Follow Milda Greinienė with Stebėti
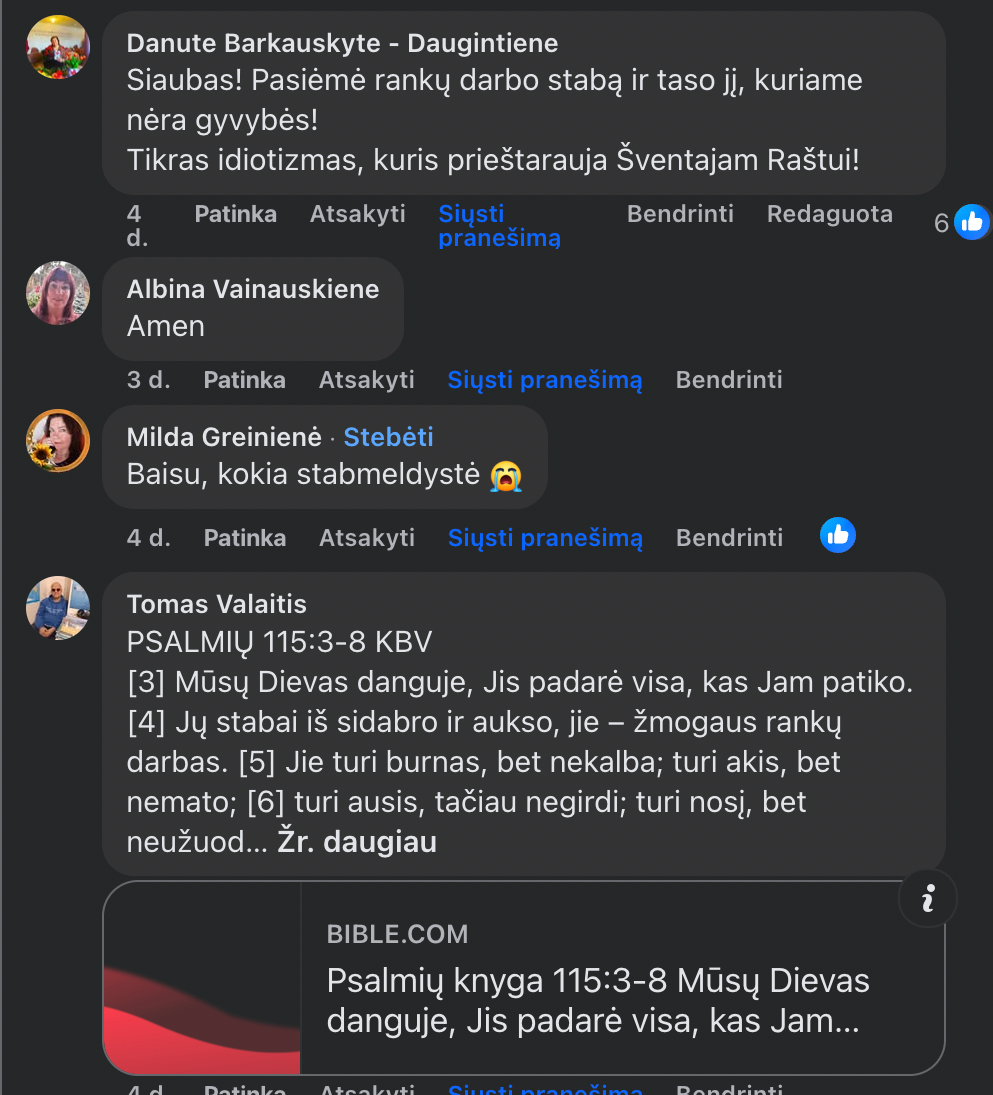993x1095 pixels. click(388, 437)
